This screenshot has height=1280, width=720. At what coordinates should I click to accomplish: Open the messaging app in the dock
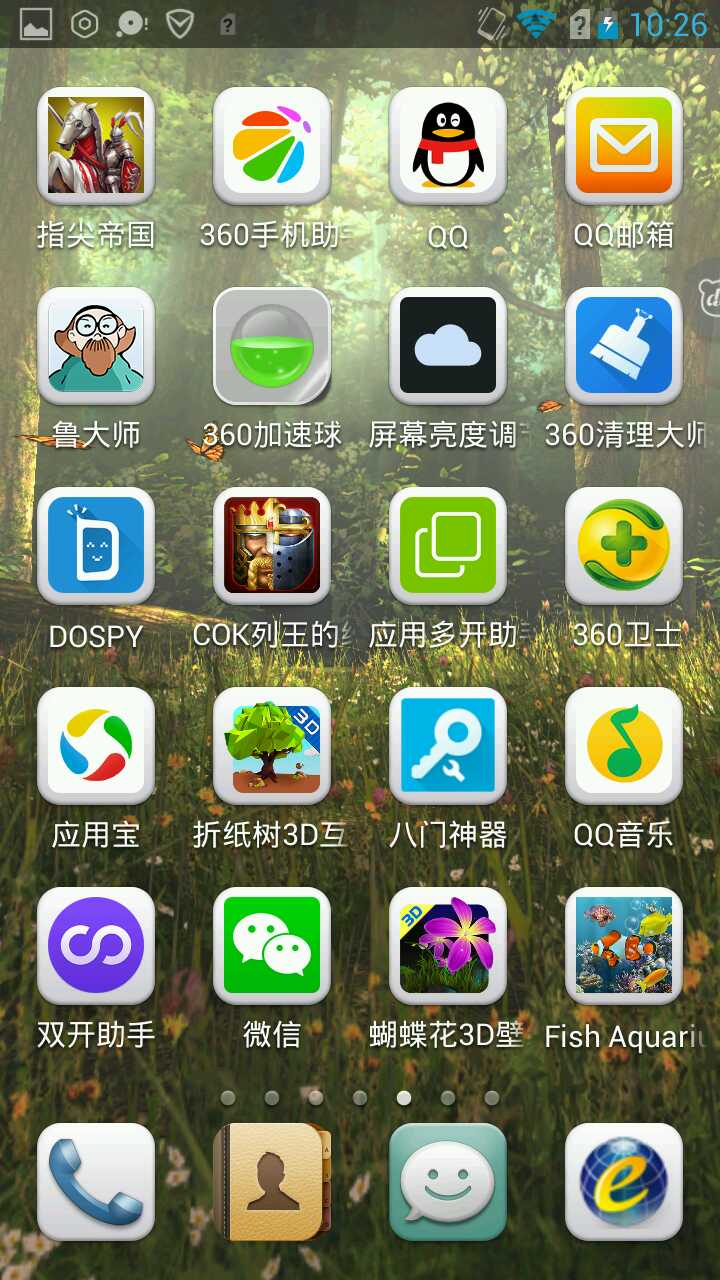pyautogui.click(x=448, y=1182)
